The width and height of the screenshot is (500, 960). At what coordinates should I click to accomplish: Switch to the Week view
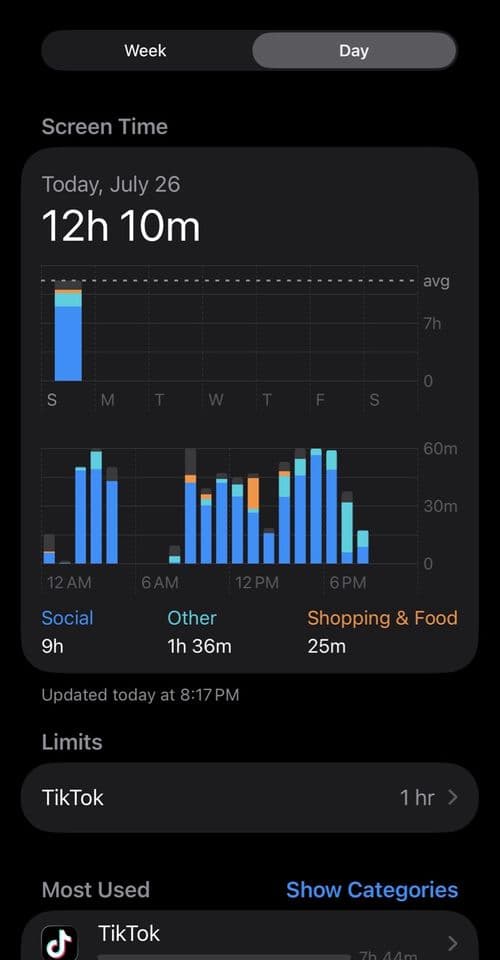point(146,50)
